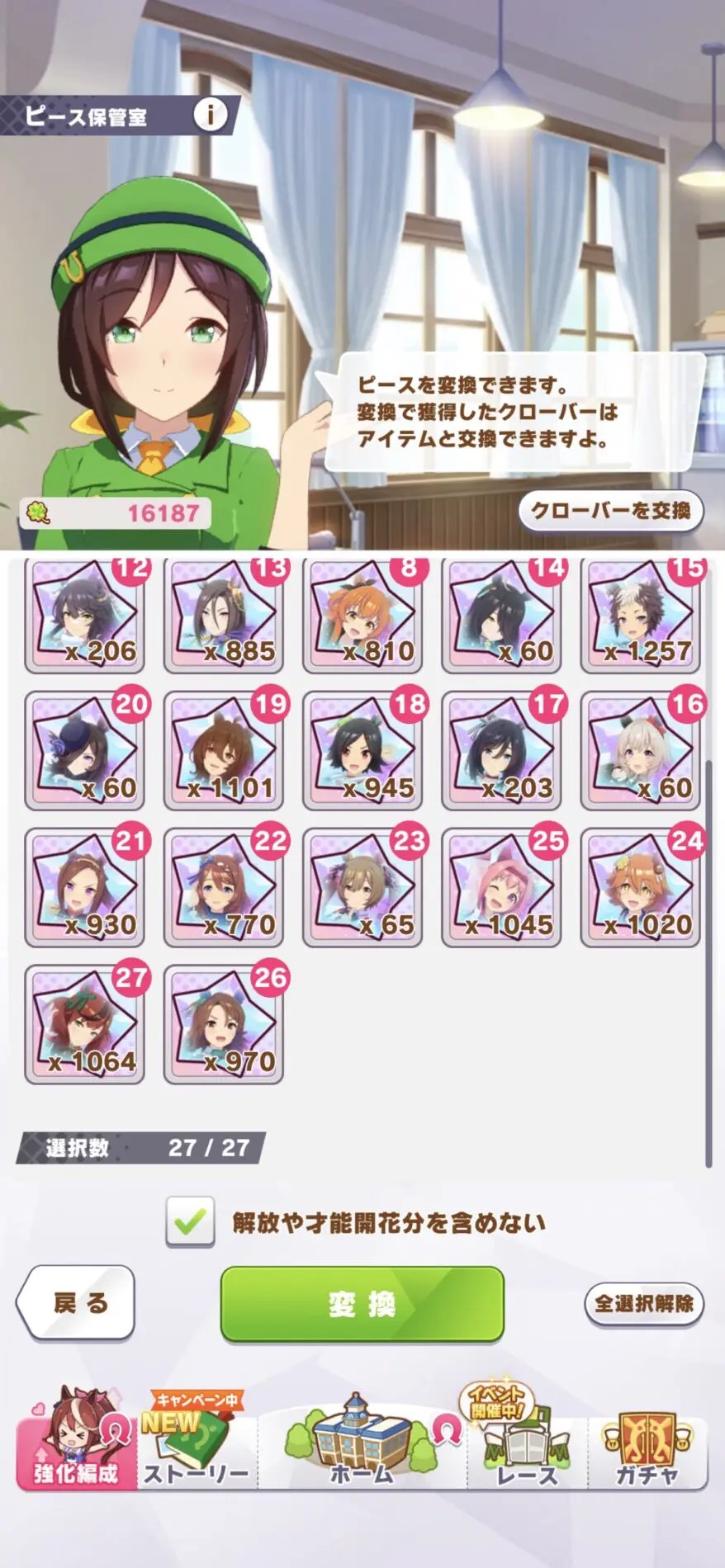Uncheck 解放や才能開花分を含めない checkbox
This screenshot has height=1568, width=725.
click(190, 1221)
